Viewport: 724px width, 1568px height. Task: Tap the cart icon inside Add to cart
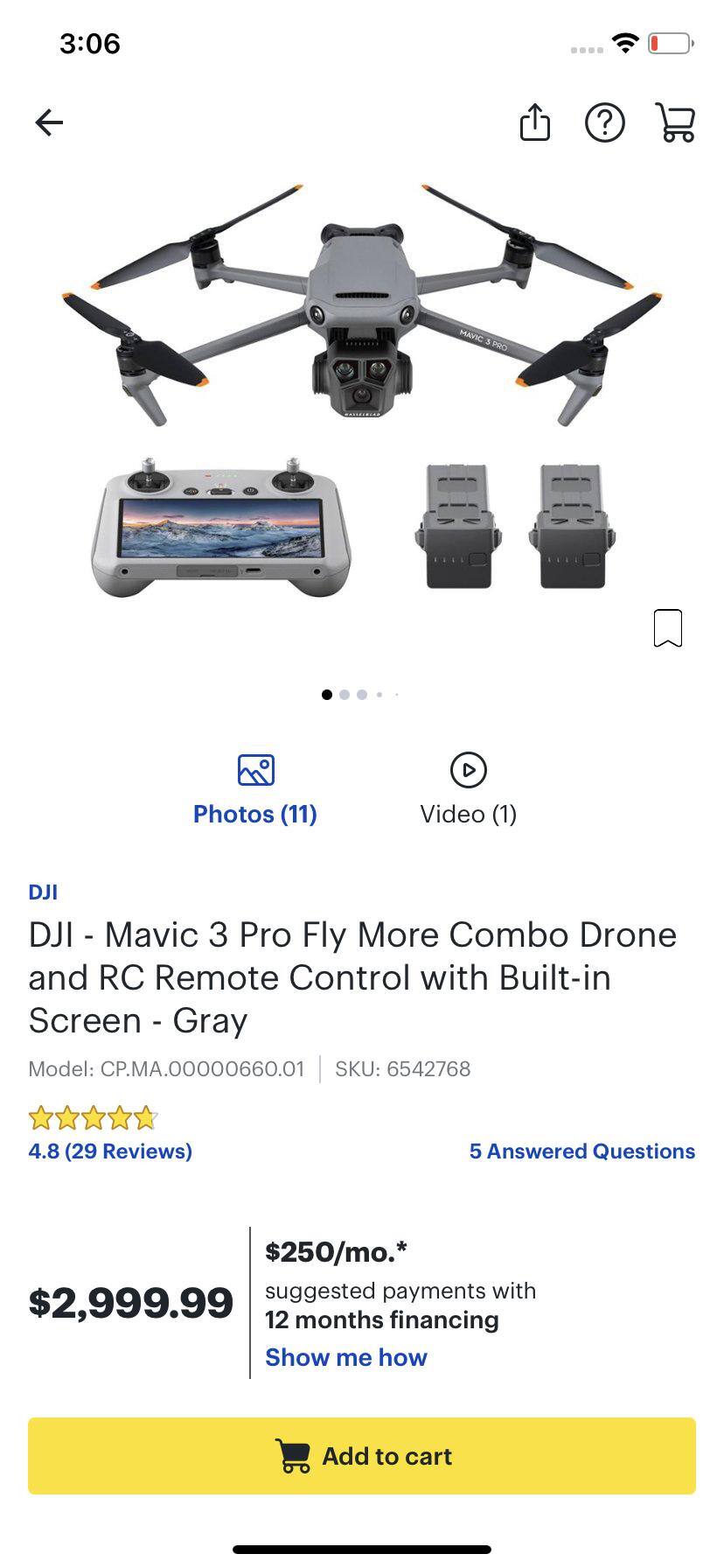pos(296,1455)
